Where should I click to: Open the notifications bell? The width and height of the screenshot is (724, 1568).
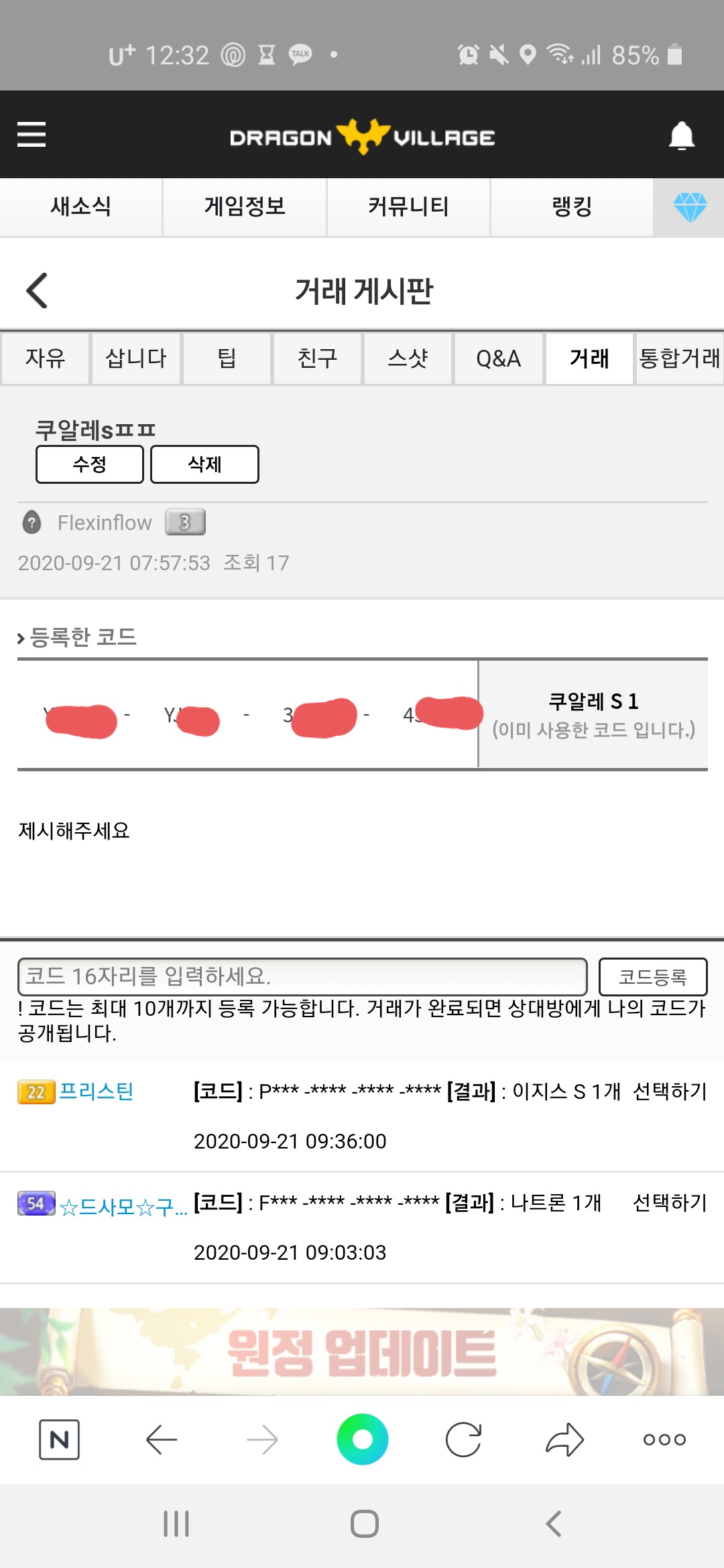click(x=681, y=135)
